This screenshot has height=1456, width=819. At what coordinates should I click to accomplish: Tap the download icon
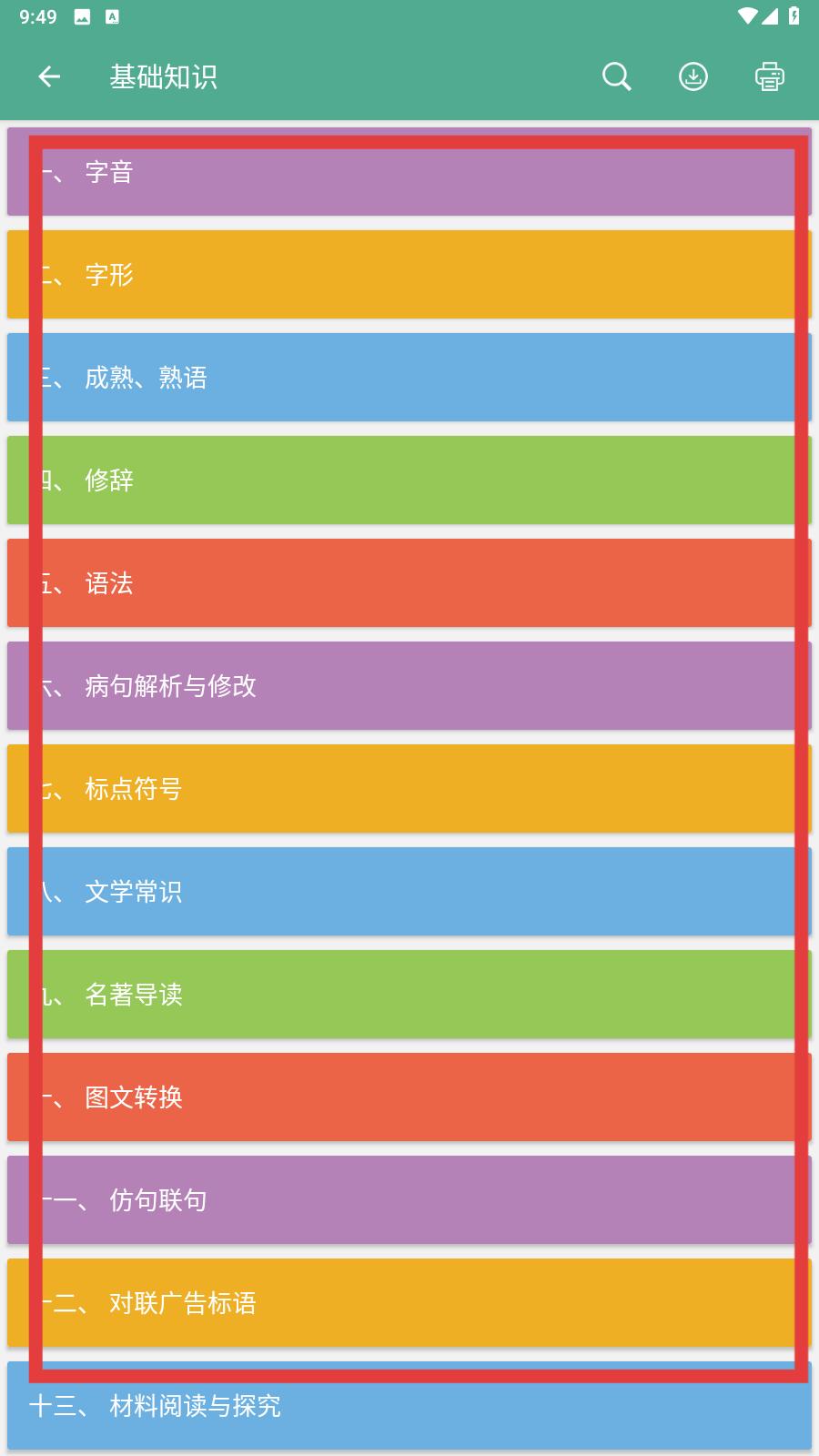(693, 77)
